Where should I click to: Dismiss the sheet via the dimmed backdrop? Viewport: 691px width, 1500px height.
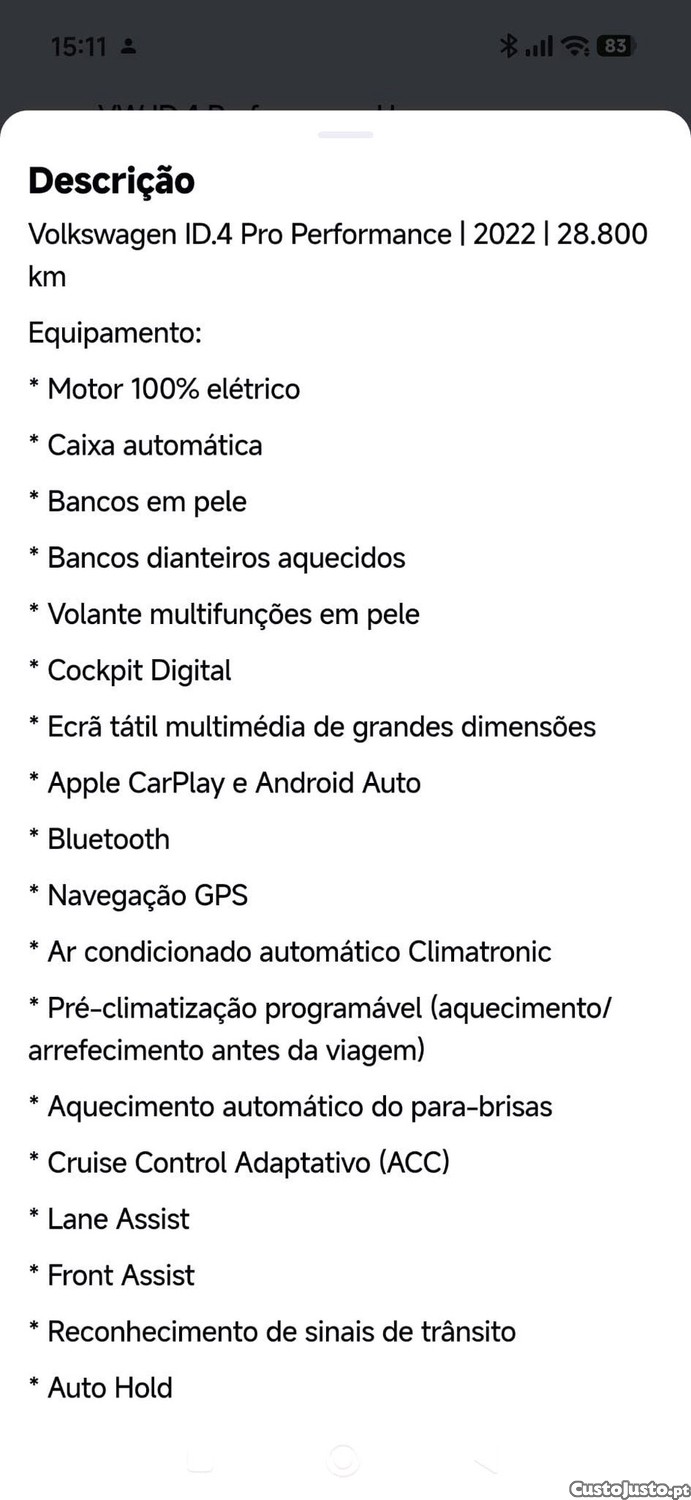[x=345, y=85]
